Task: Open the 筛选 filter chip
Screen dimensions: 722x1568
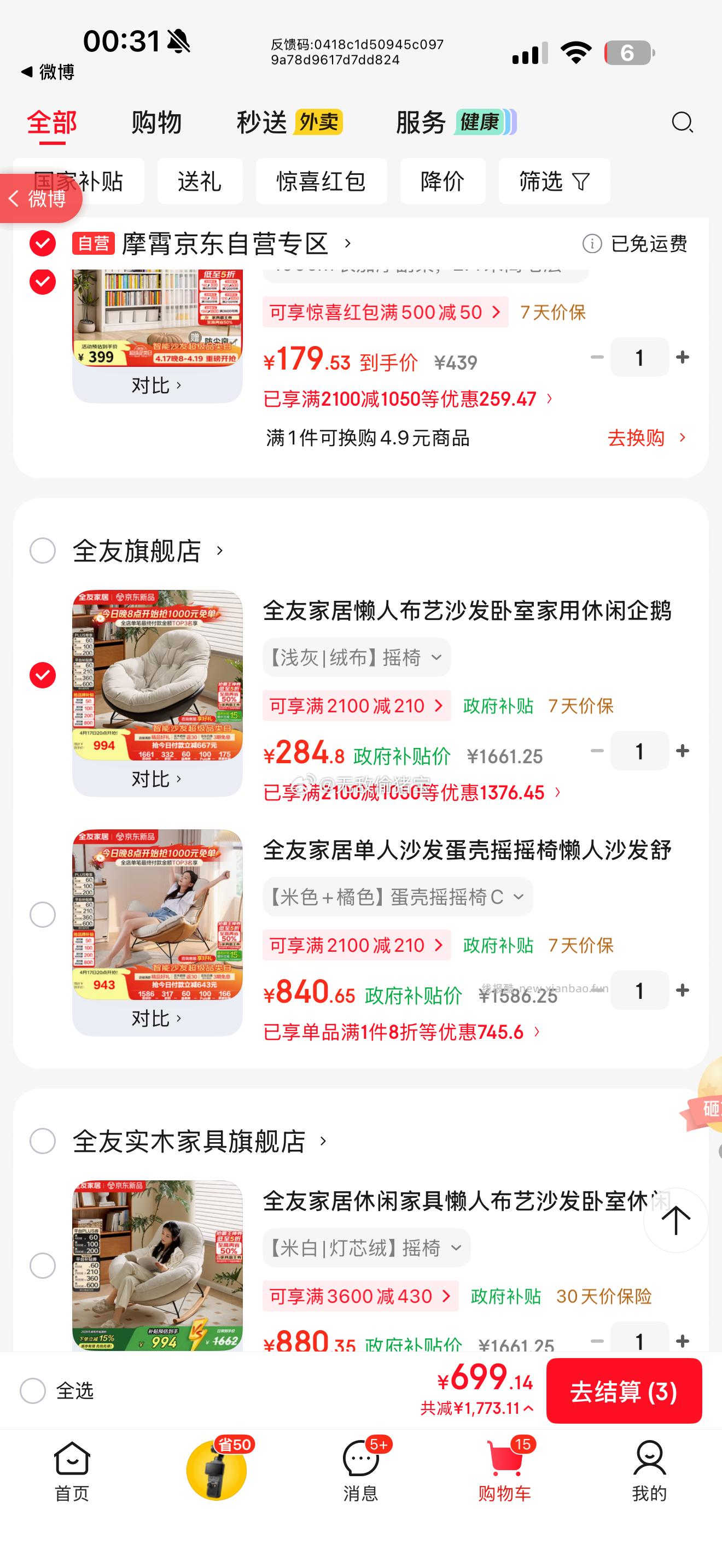Action: click(x=554, y=182)
